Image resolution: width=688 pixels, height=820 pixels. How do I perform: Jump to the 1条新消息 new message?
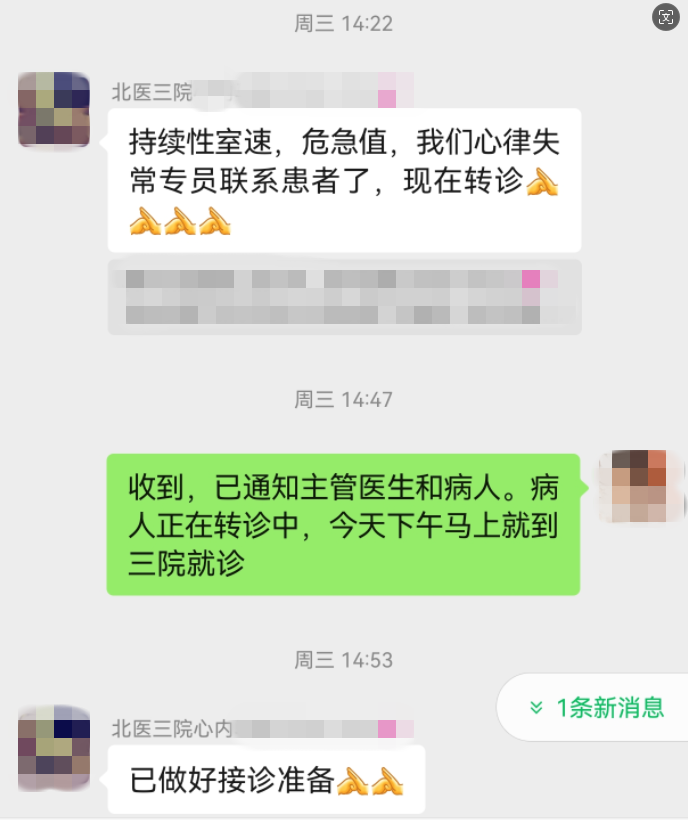[x=598, y=708]
